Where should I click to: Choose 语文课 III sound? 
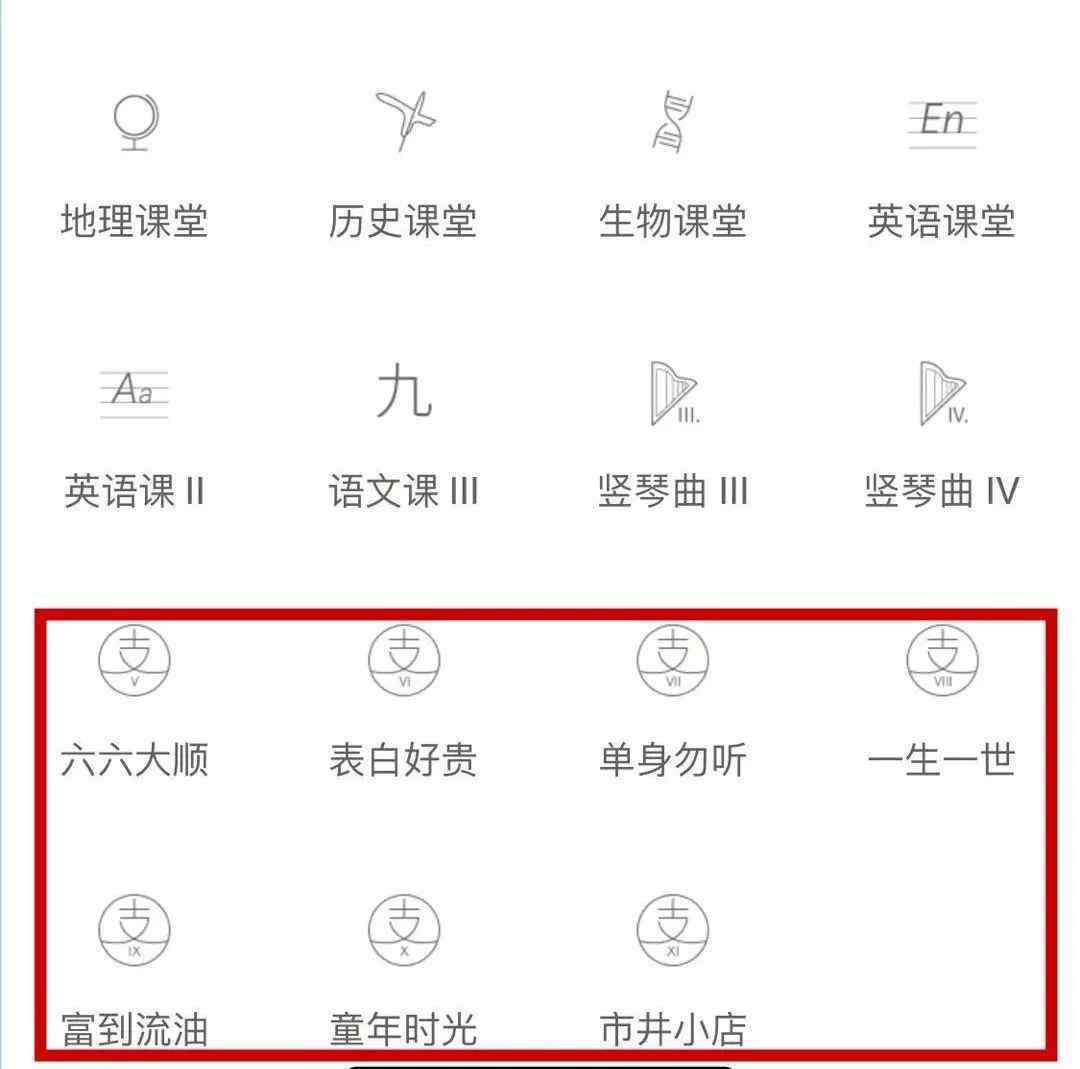point(403,435)
